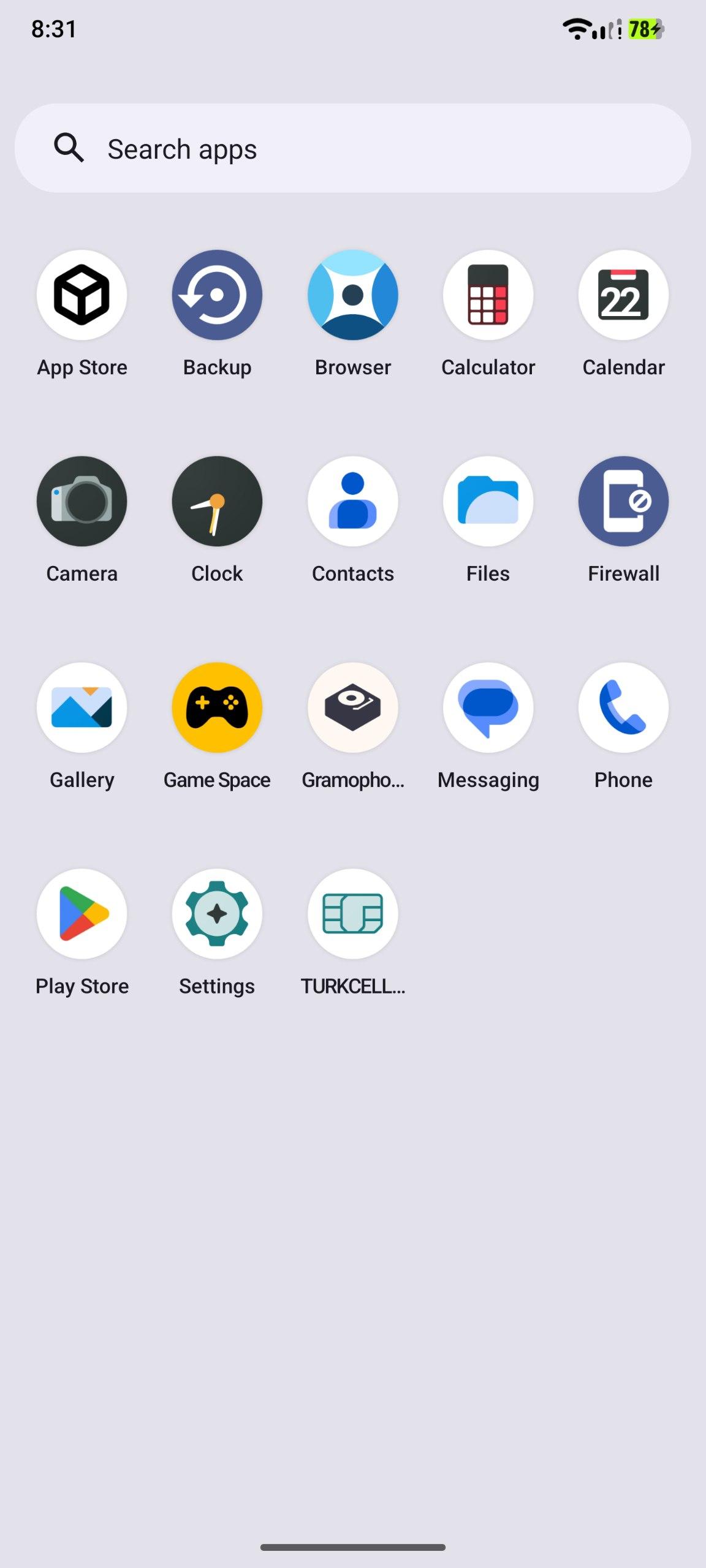
Task: Open the Firewall app
Action: [623, 502]
